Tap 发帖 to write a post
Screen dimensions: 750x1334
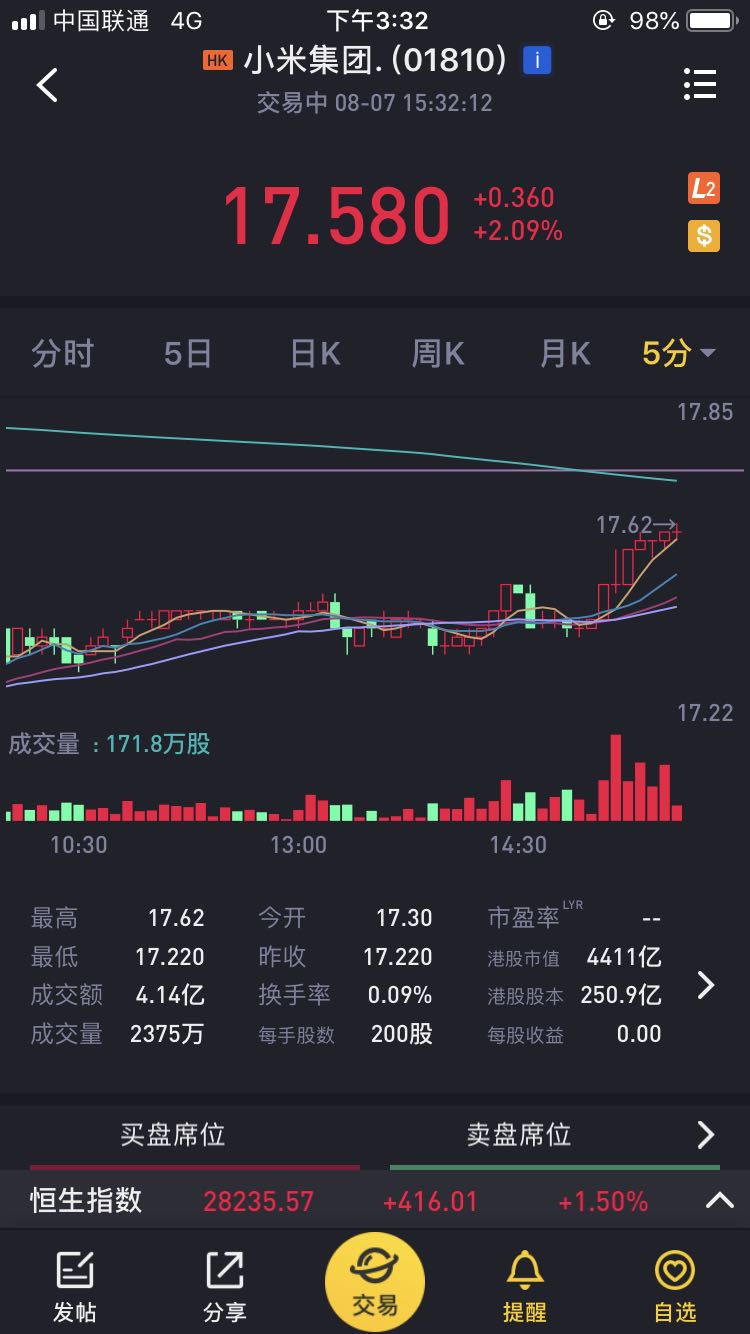(75, 1285)
